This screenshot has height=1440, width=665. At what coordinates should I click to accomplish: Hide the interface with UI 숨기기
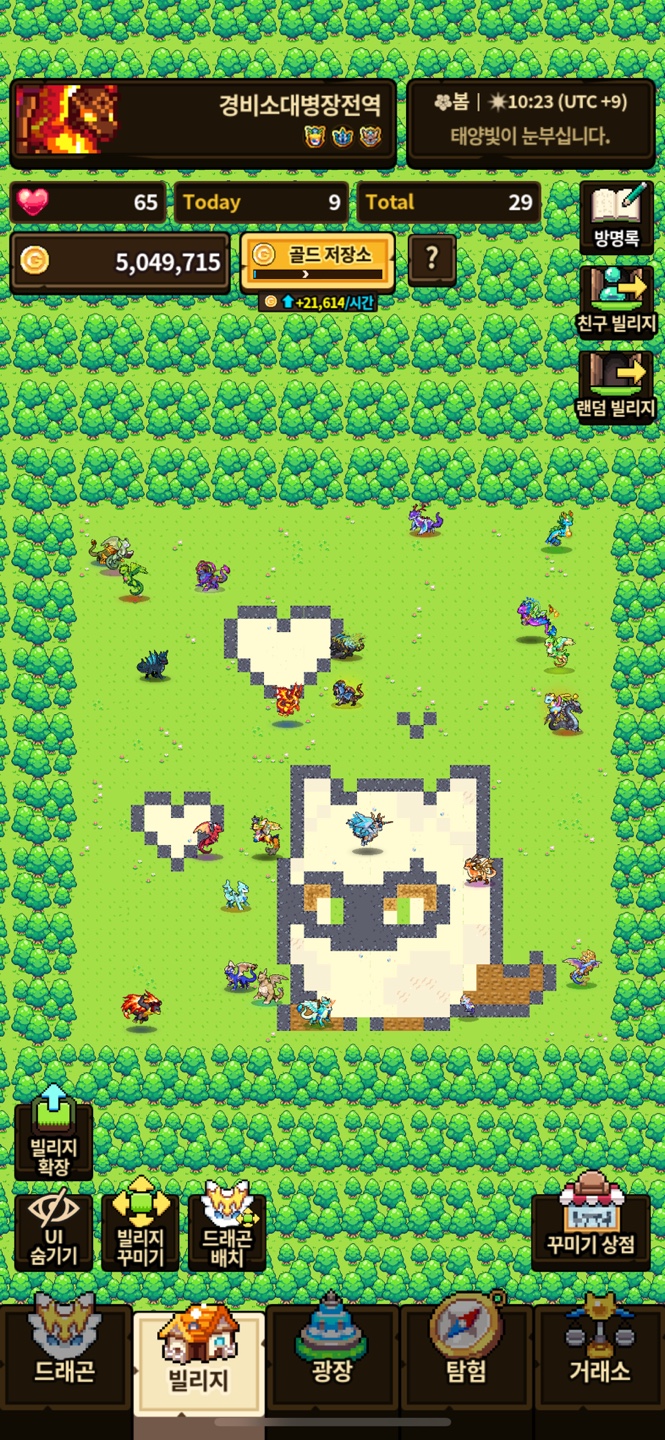[x=54, y=1232]
